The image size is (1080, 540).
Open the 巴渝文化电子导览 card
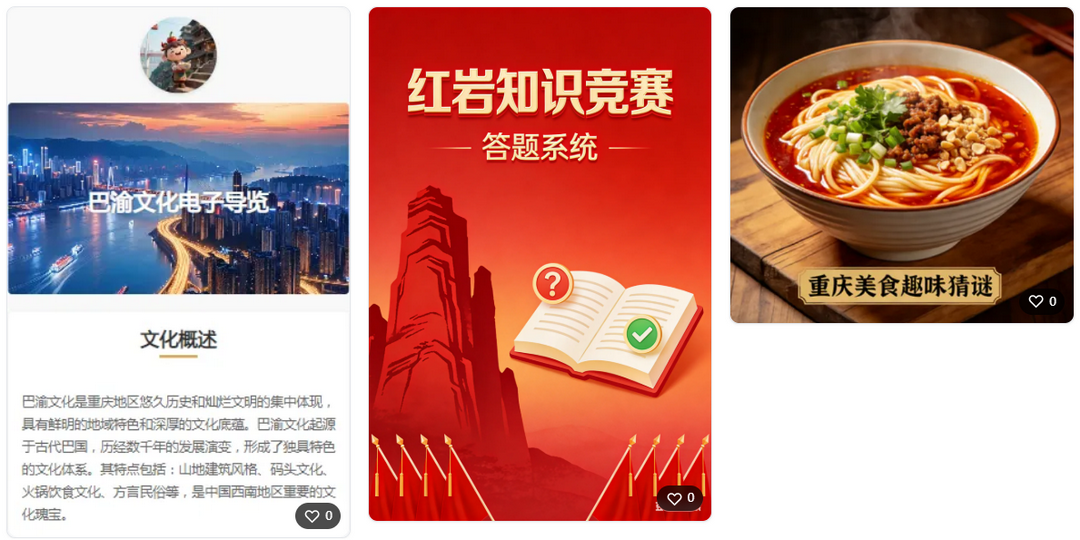tap(178, 200)
